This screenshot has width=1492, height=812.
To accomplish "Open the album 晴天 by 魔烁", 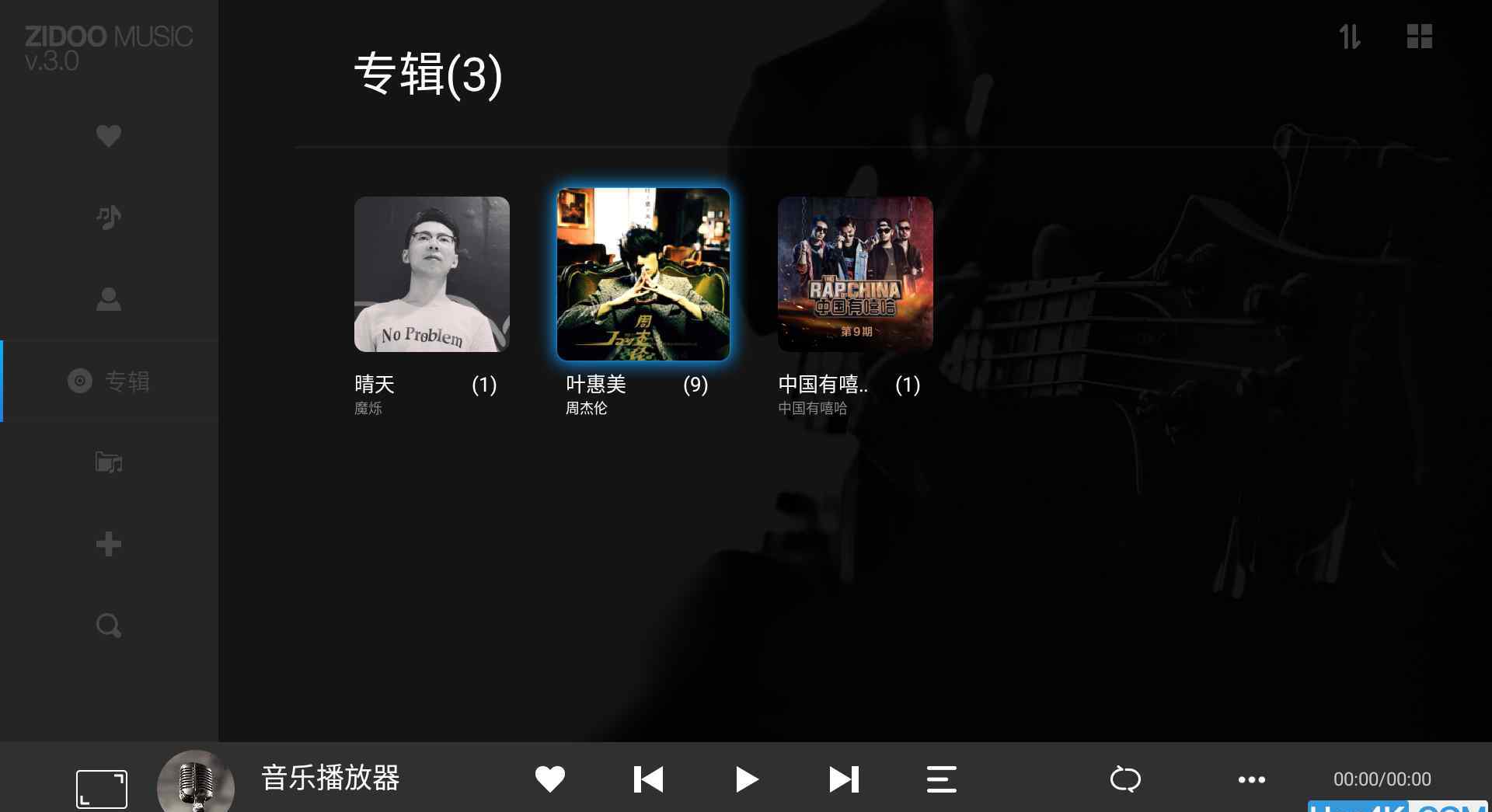I will pyautogui.click(x=431, y=274).
